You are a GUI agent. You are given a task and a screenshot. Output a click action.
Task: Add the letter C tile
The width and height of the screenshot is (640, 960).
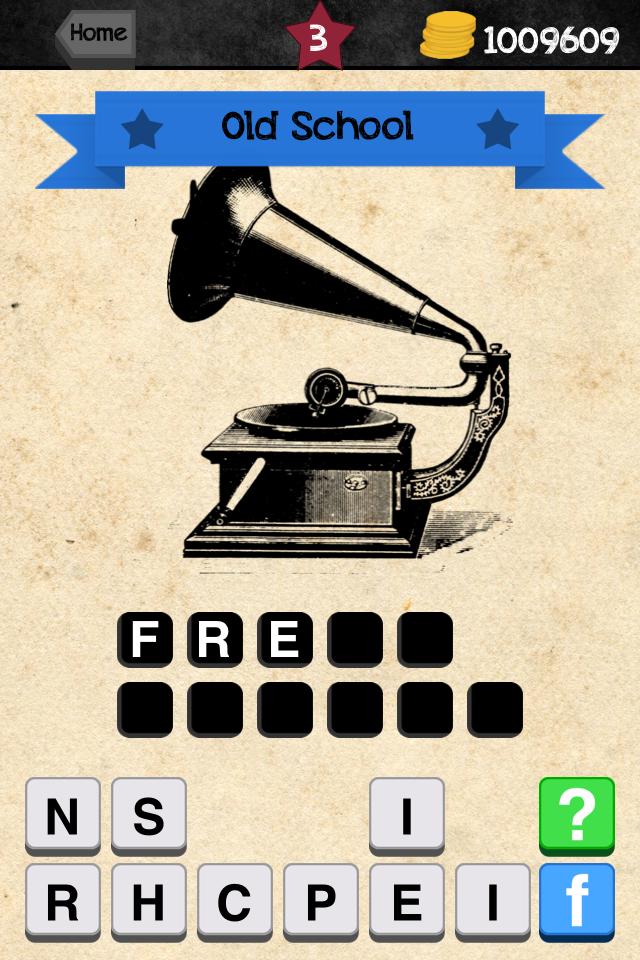click(x=234, y=902)
